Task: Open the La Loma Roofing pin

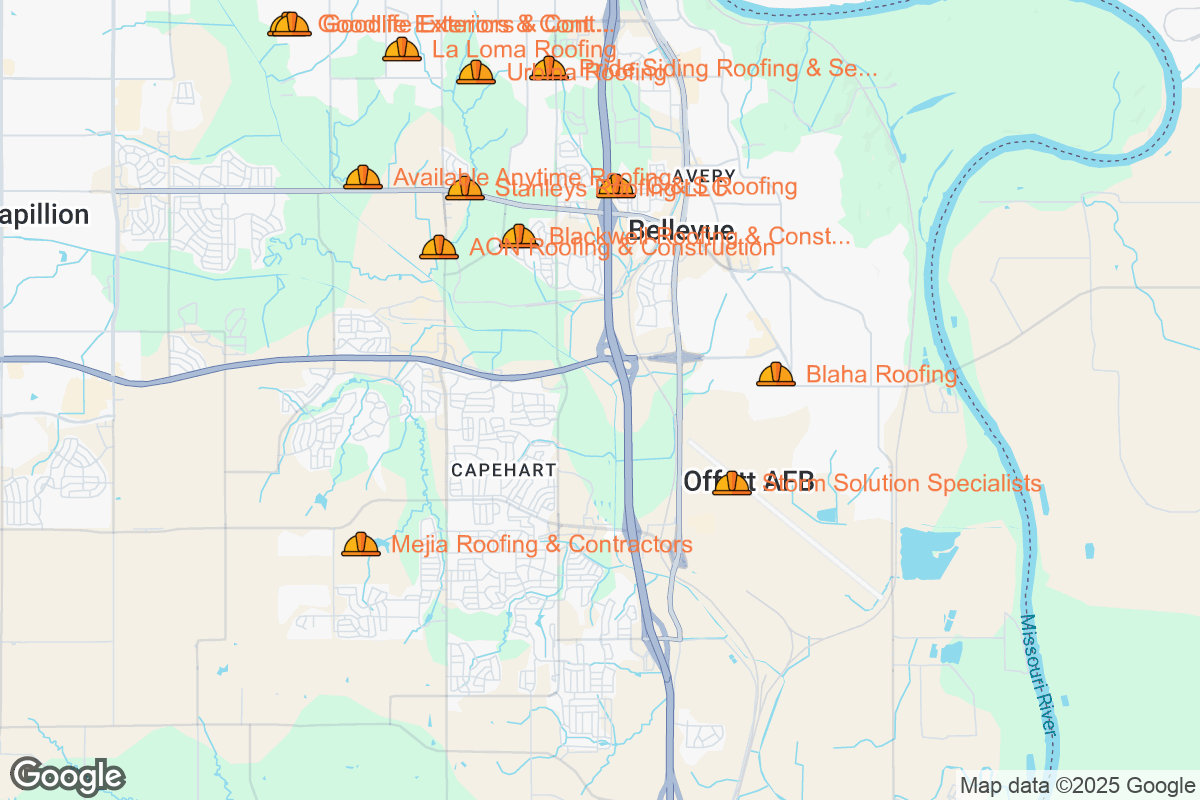Action: (402, 50)
